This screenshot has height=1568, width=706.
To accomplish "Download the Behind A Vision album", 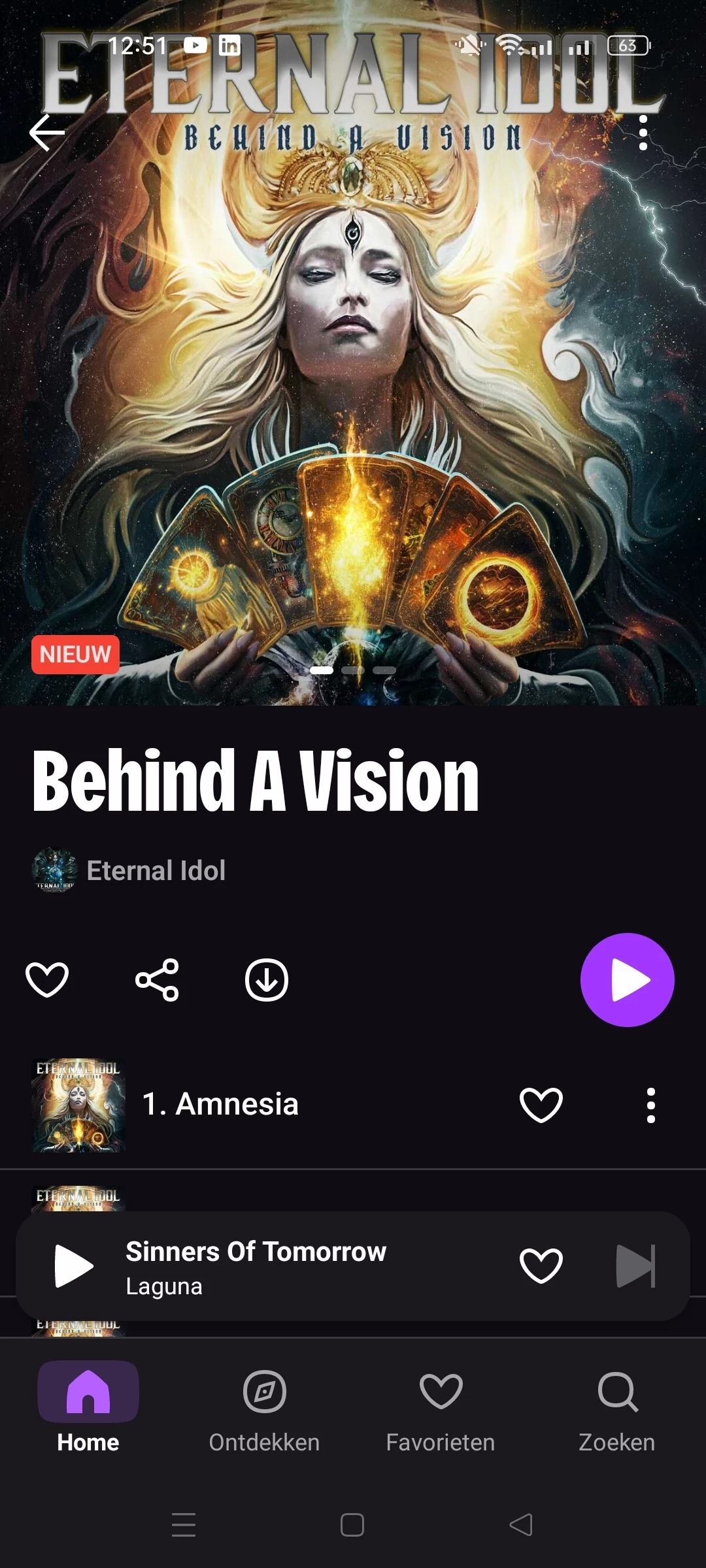I will [267, 980].
